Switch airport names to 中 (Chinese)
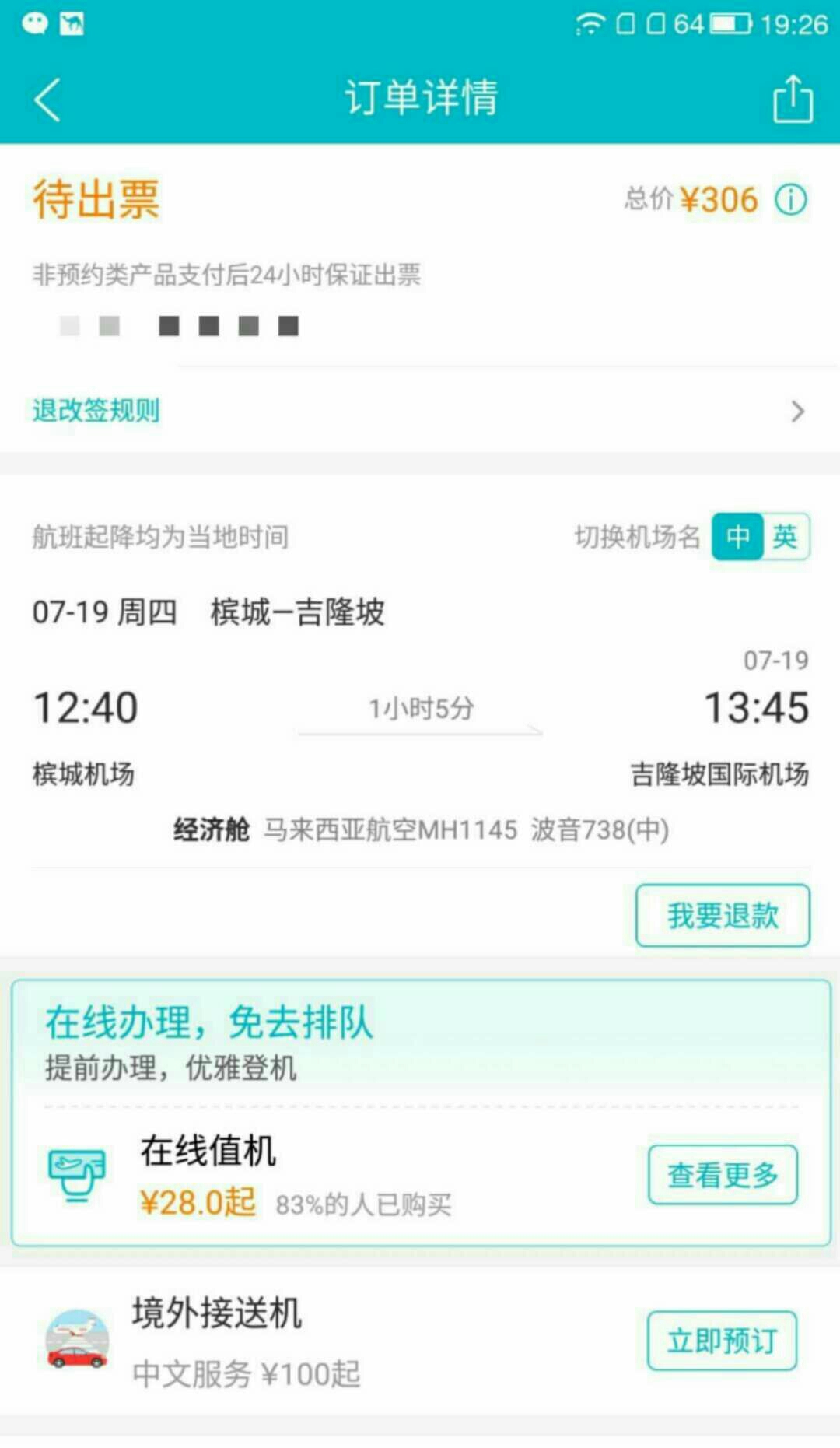 point(737,536)
